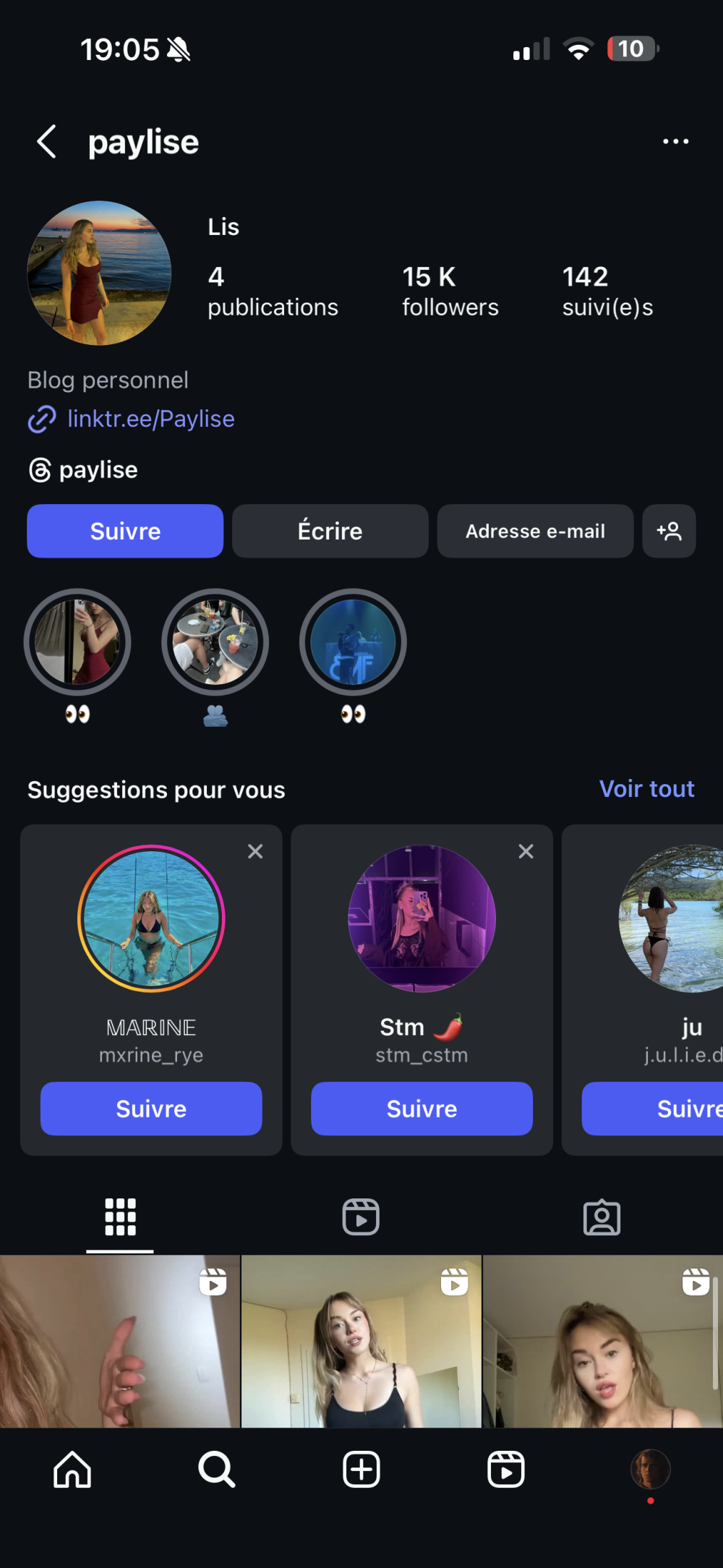This screenshot has width=723, height=1568.
Task: Open the three-dot options menu
Action: (675, 141)
